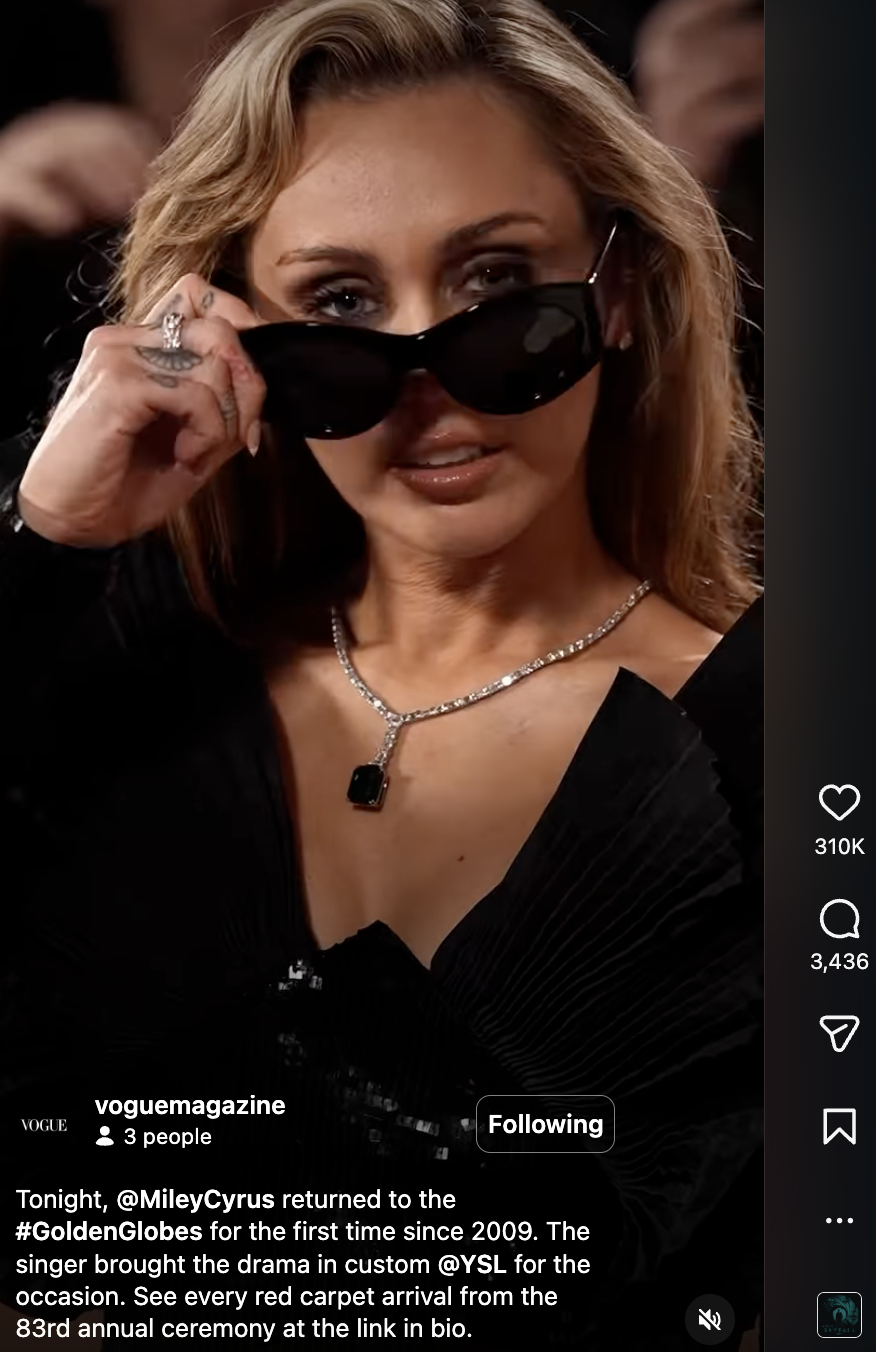The image size is (876, 1352).
Task: Open the #GoldenGlobes hashtag
Action: point(109,1231)
